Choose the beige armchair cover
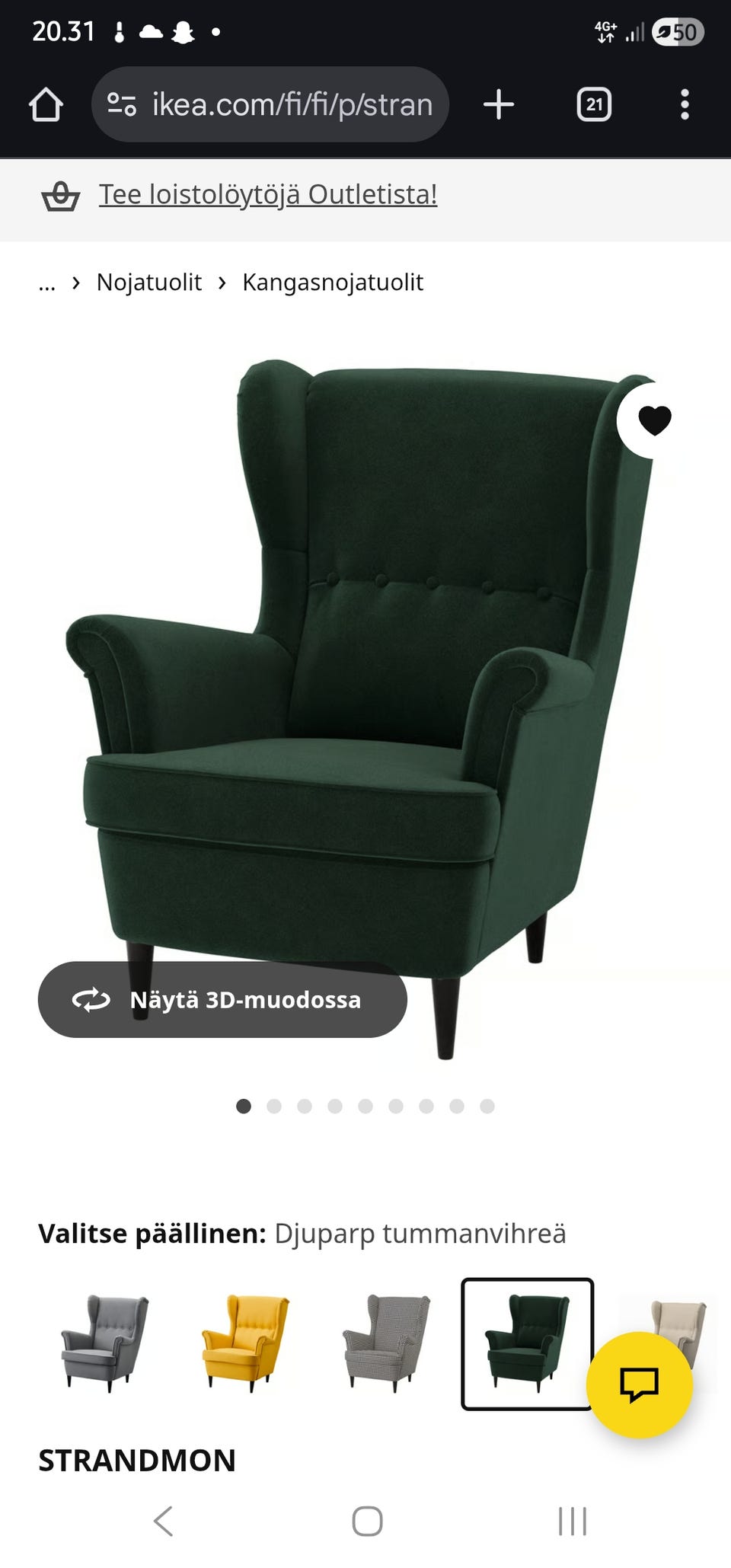 (678, 1317)
